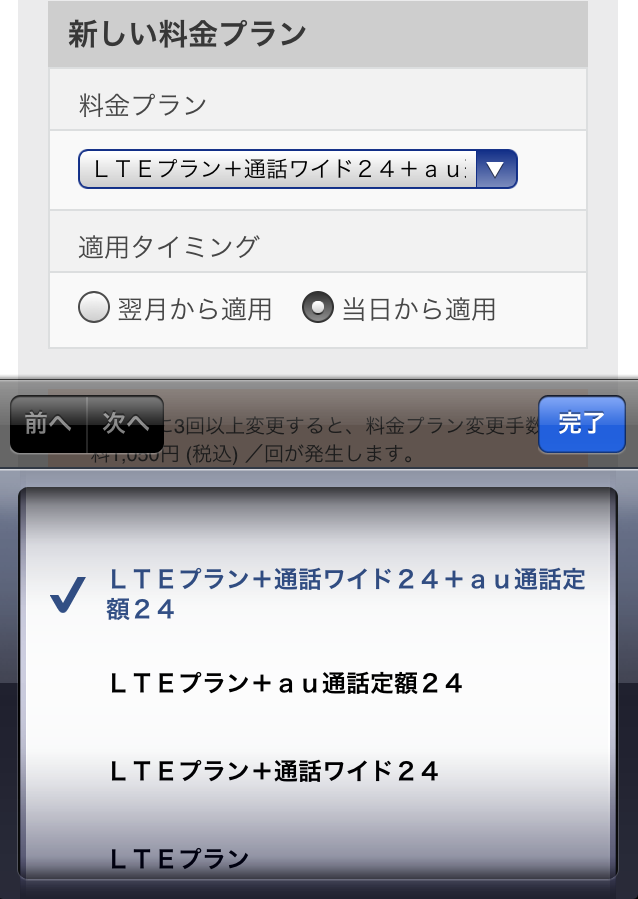
Task: Open the 料金プラン dropdown
Action: pyautogui.click(x=297, y=170)
